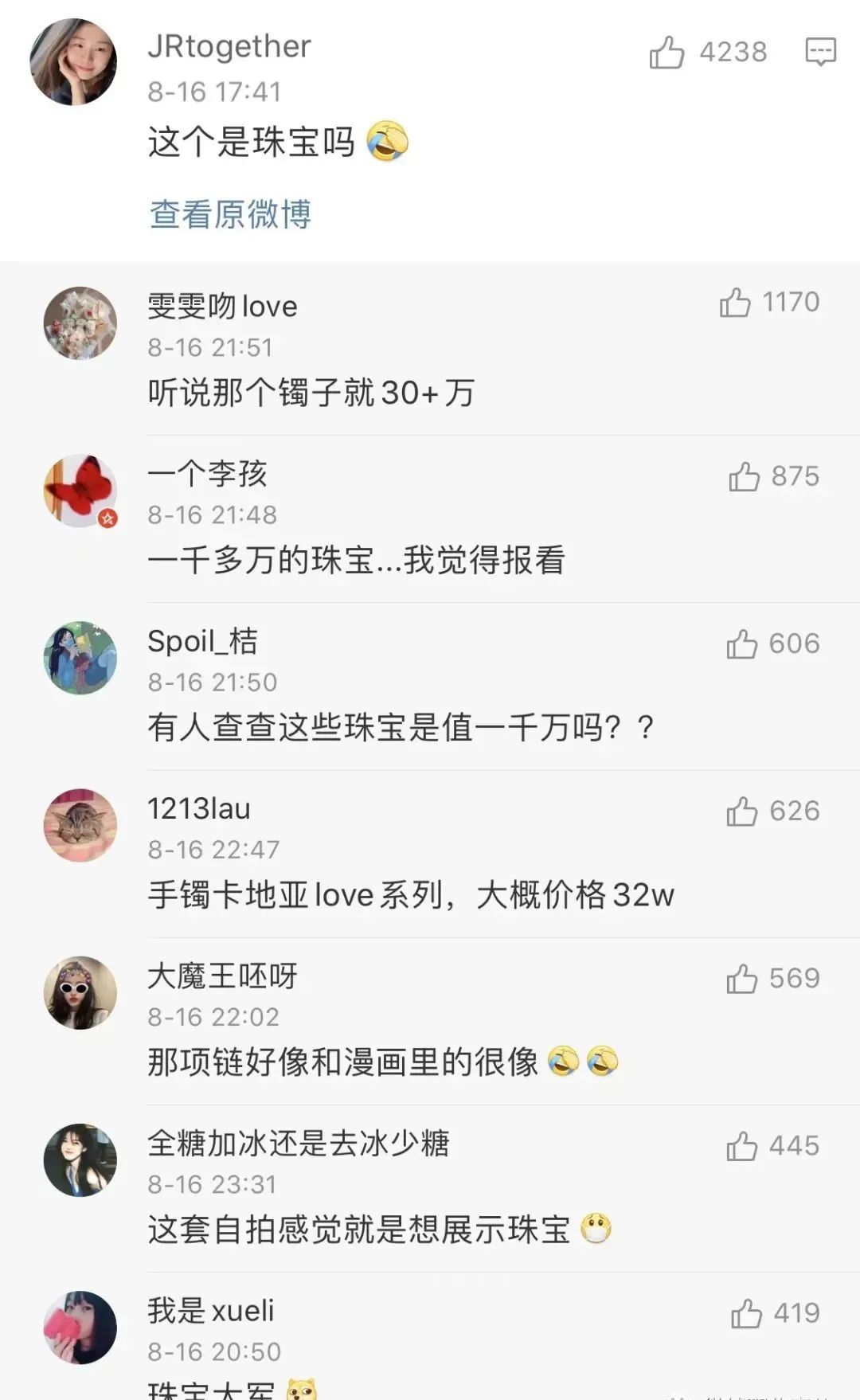Like 雯雯吻love's comment
The image size is (860, 1400).
tap(735, 303)
